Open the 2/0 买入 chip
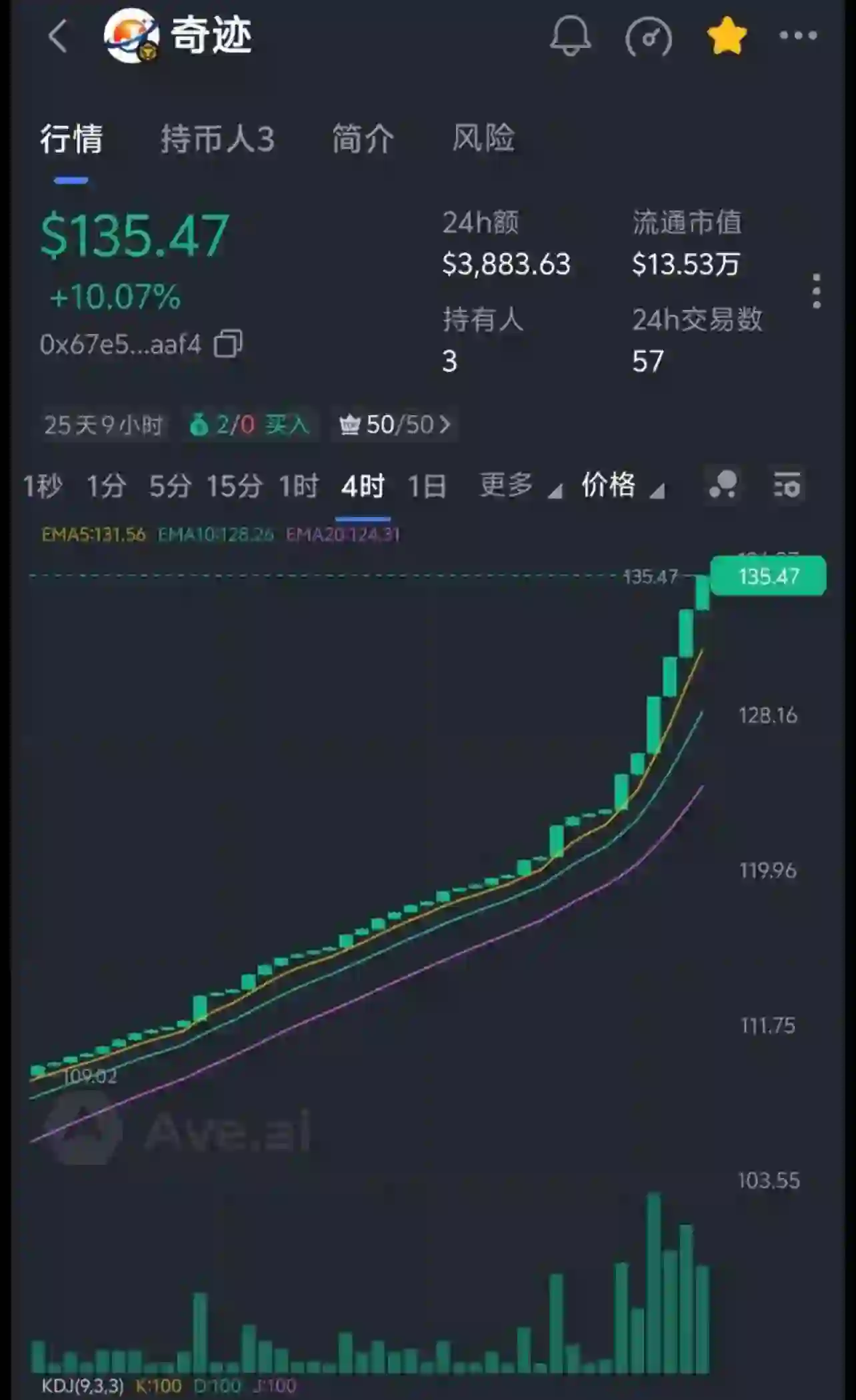856x1400 pixels. pos(250,424)
